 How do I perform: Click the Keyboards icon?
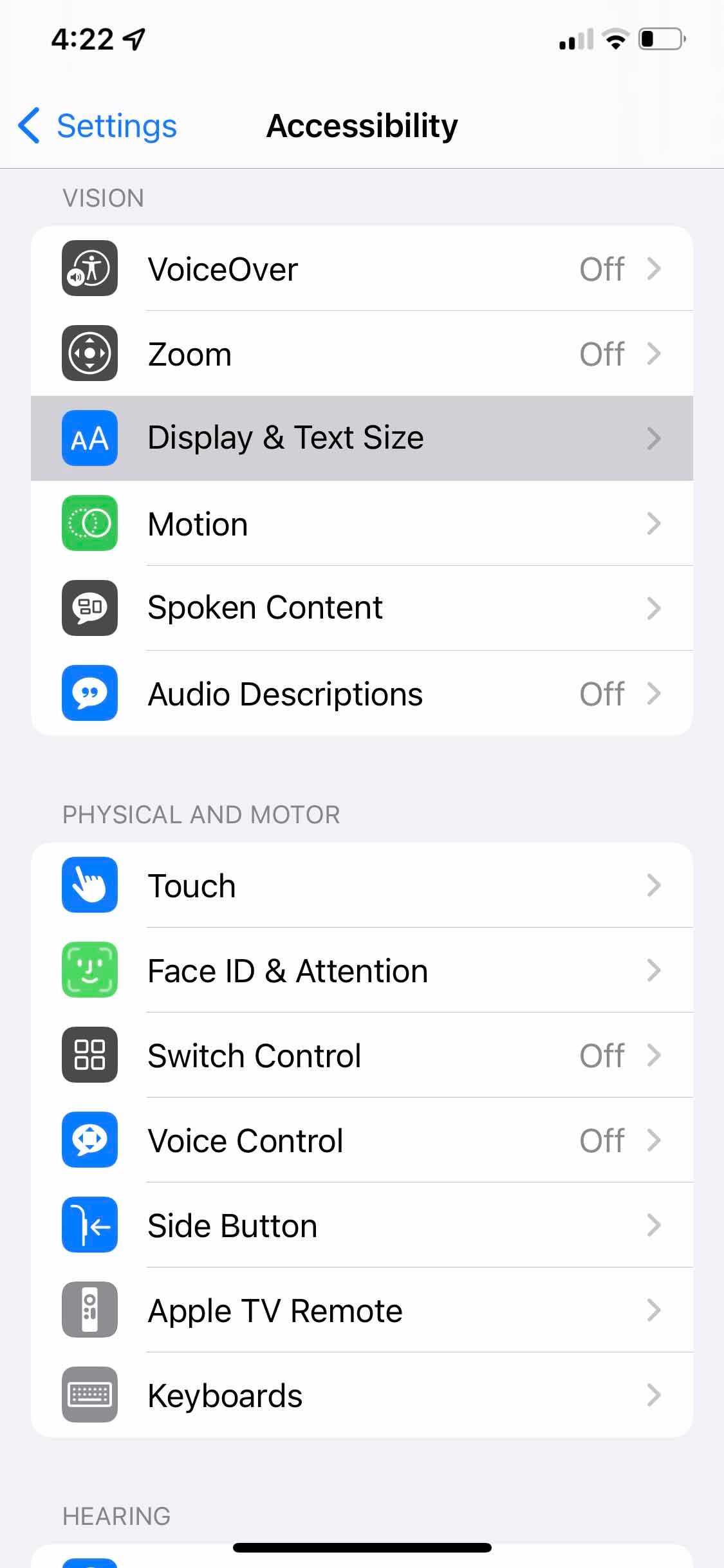[x=89, y=1395]
